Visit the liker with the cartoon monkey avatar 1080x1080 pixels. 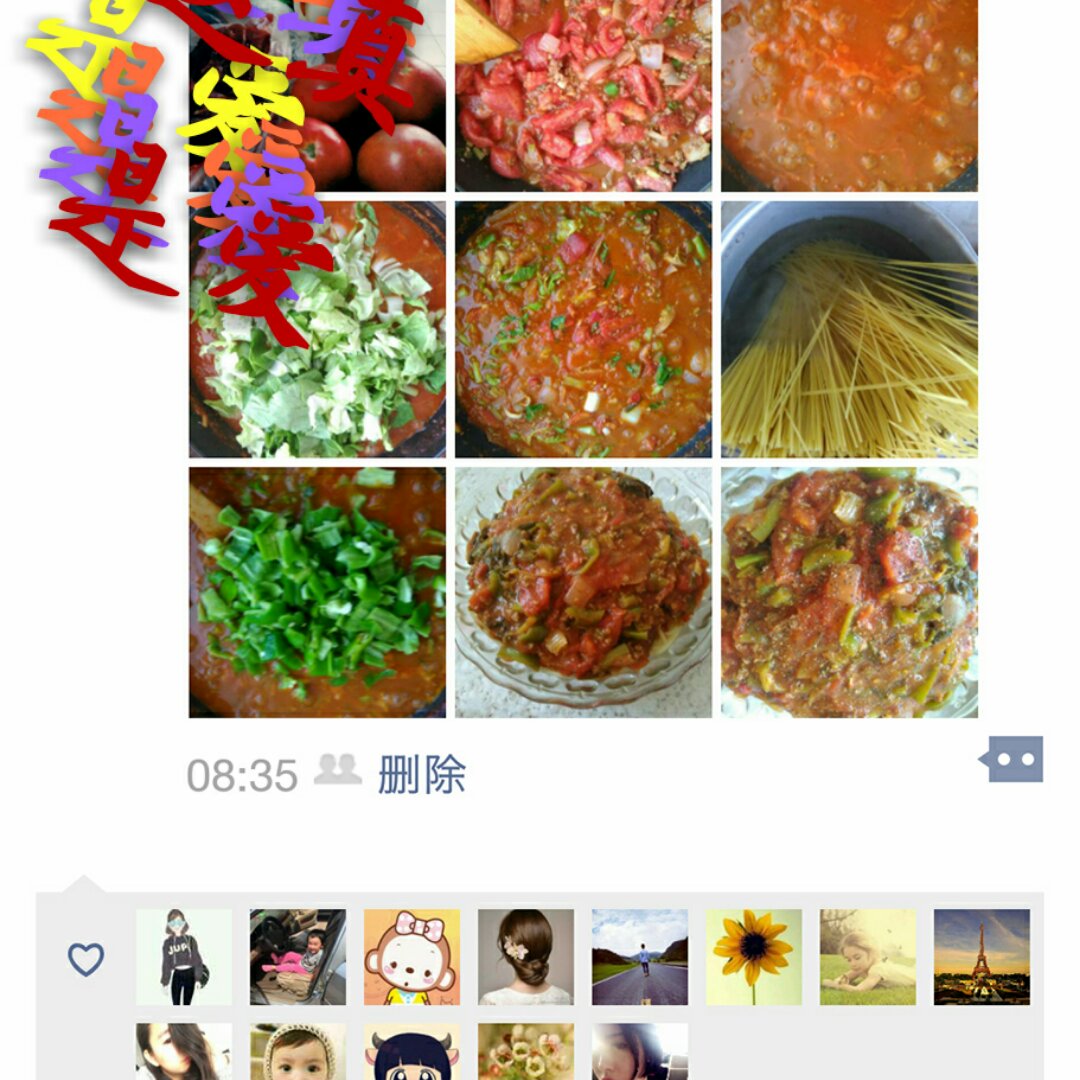coord(412,957)
